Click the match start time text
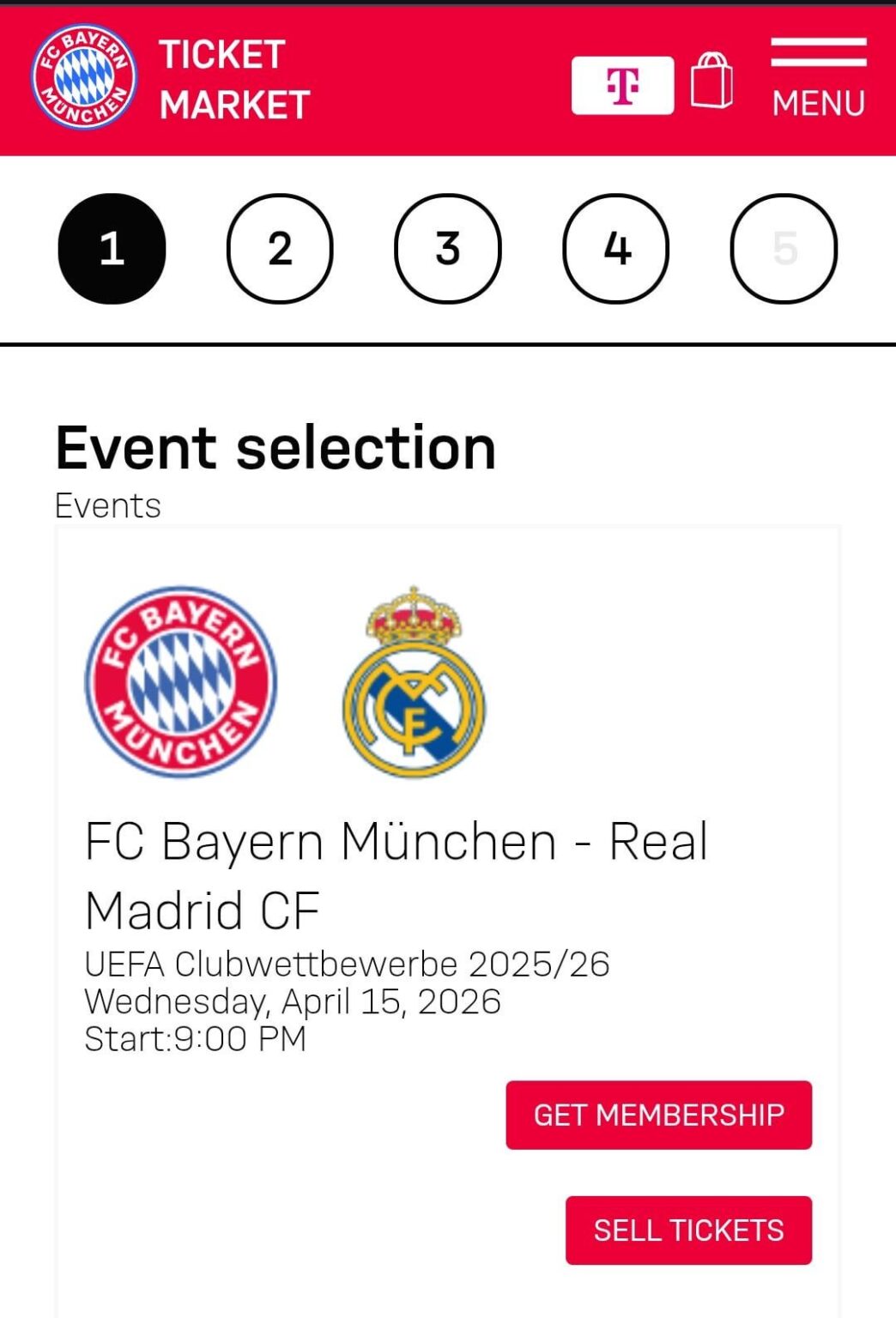896x1318 pixels. tap(196, 1038)
